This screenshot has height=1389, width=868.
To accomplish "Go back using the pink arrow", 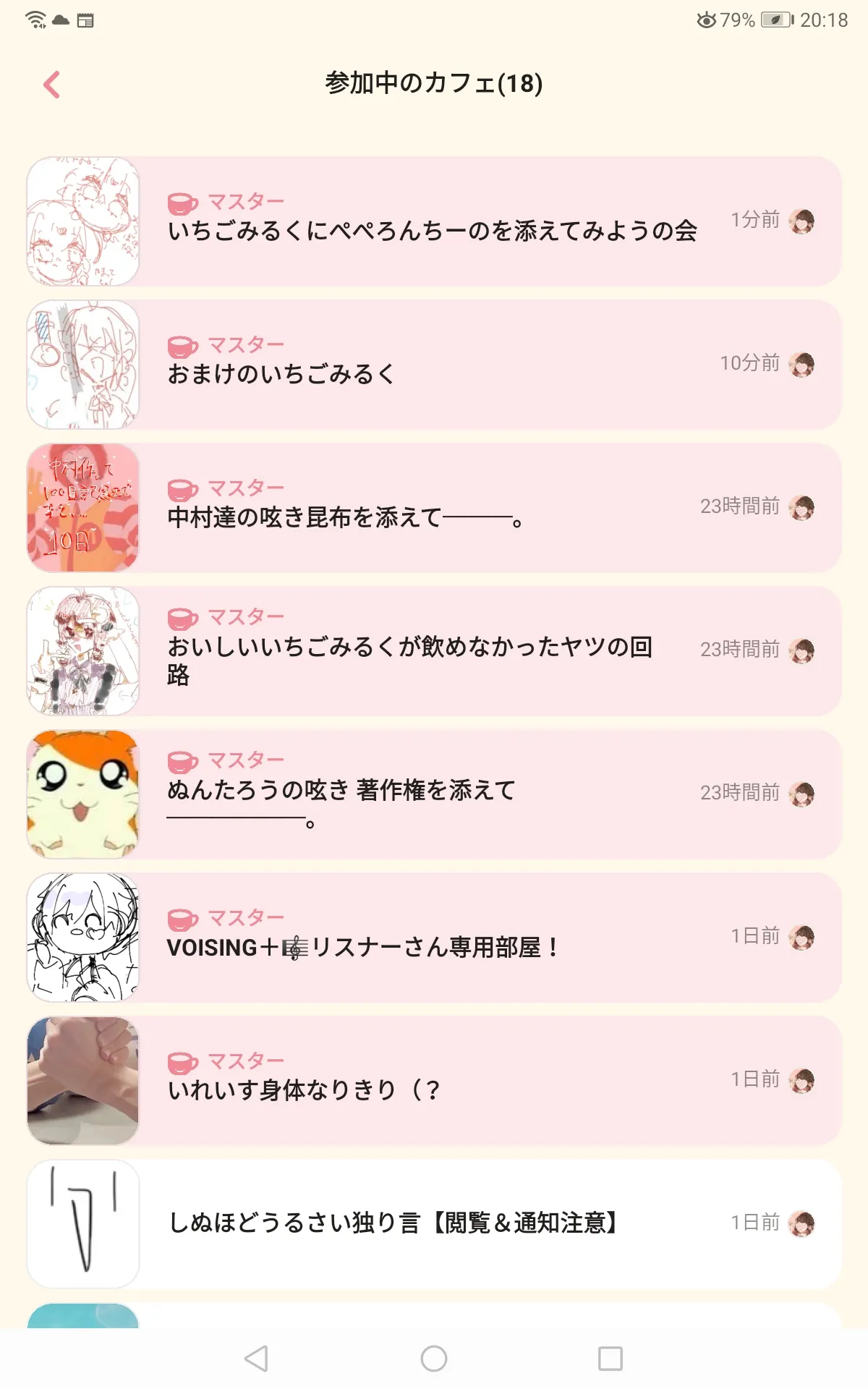I will click(x=51, y=85).
